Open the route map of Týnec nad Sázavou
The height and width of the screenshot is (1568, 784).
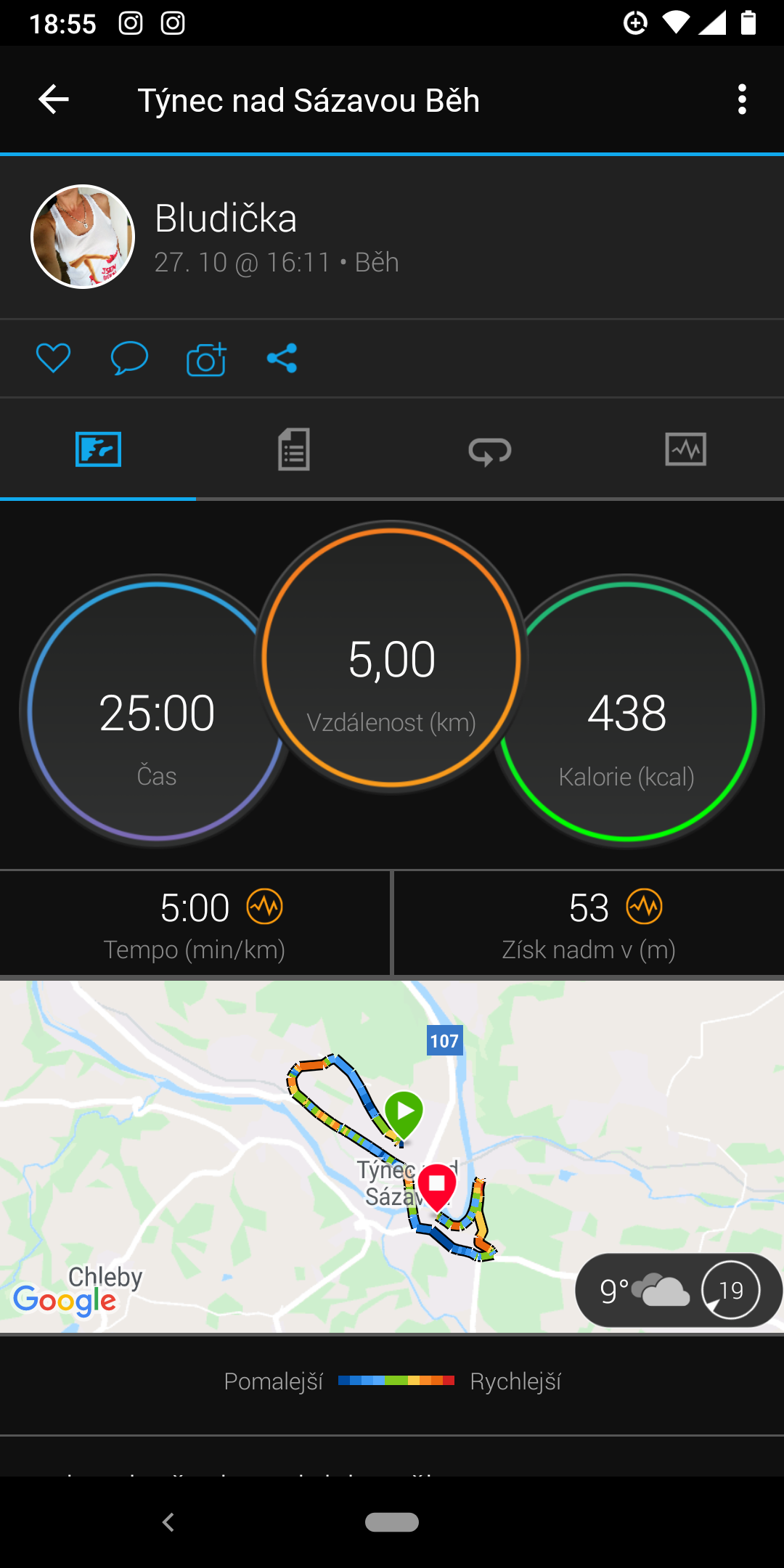392,1156
